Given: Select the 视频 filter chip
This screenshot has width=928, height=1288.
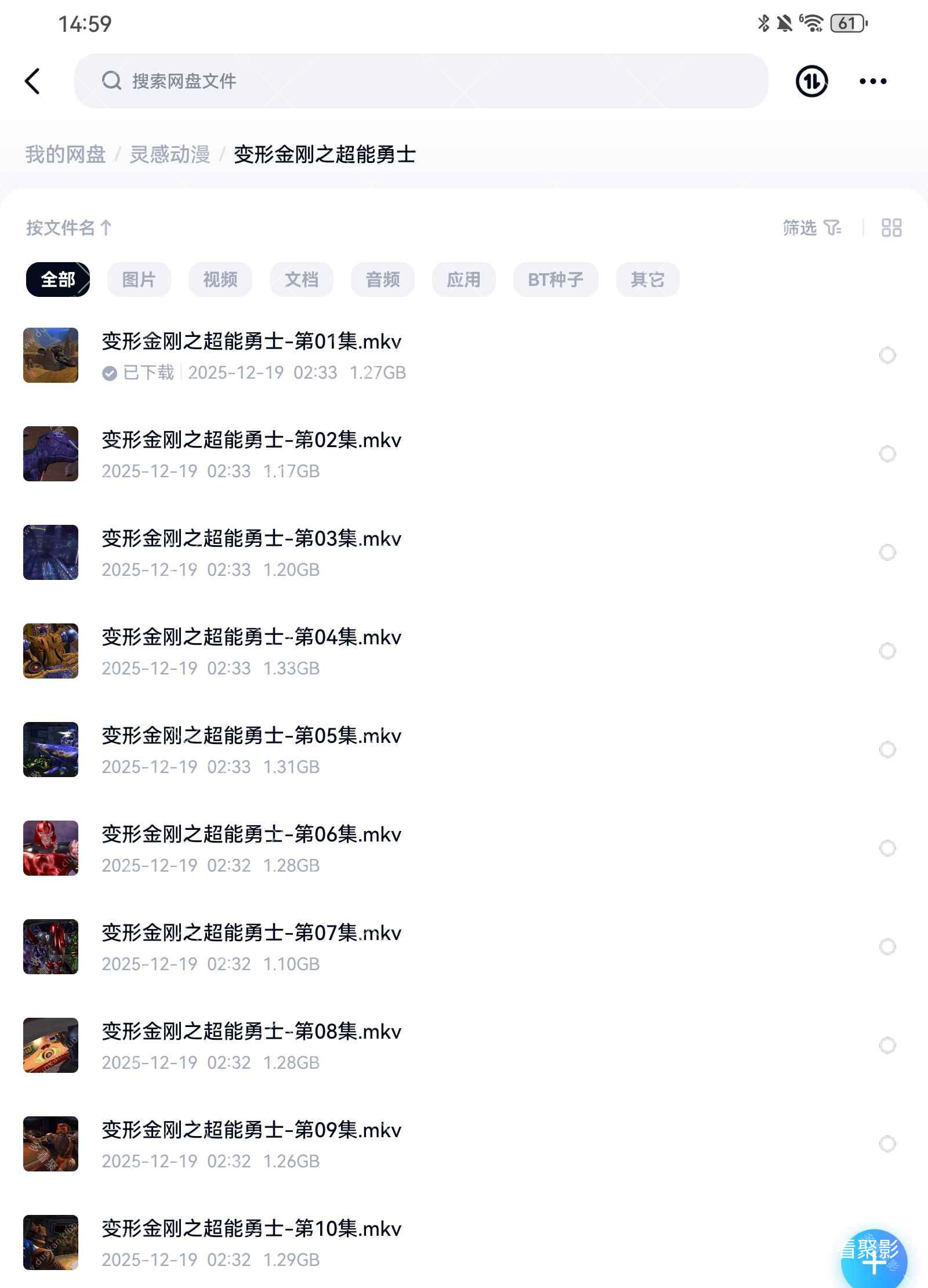Looking at the screenshot, I should tap(220, 280).
